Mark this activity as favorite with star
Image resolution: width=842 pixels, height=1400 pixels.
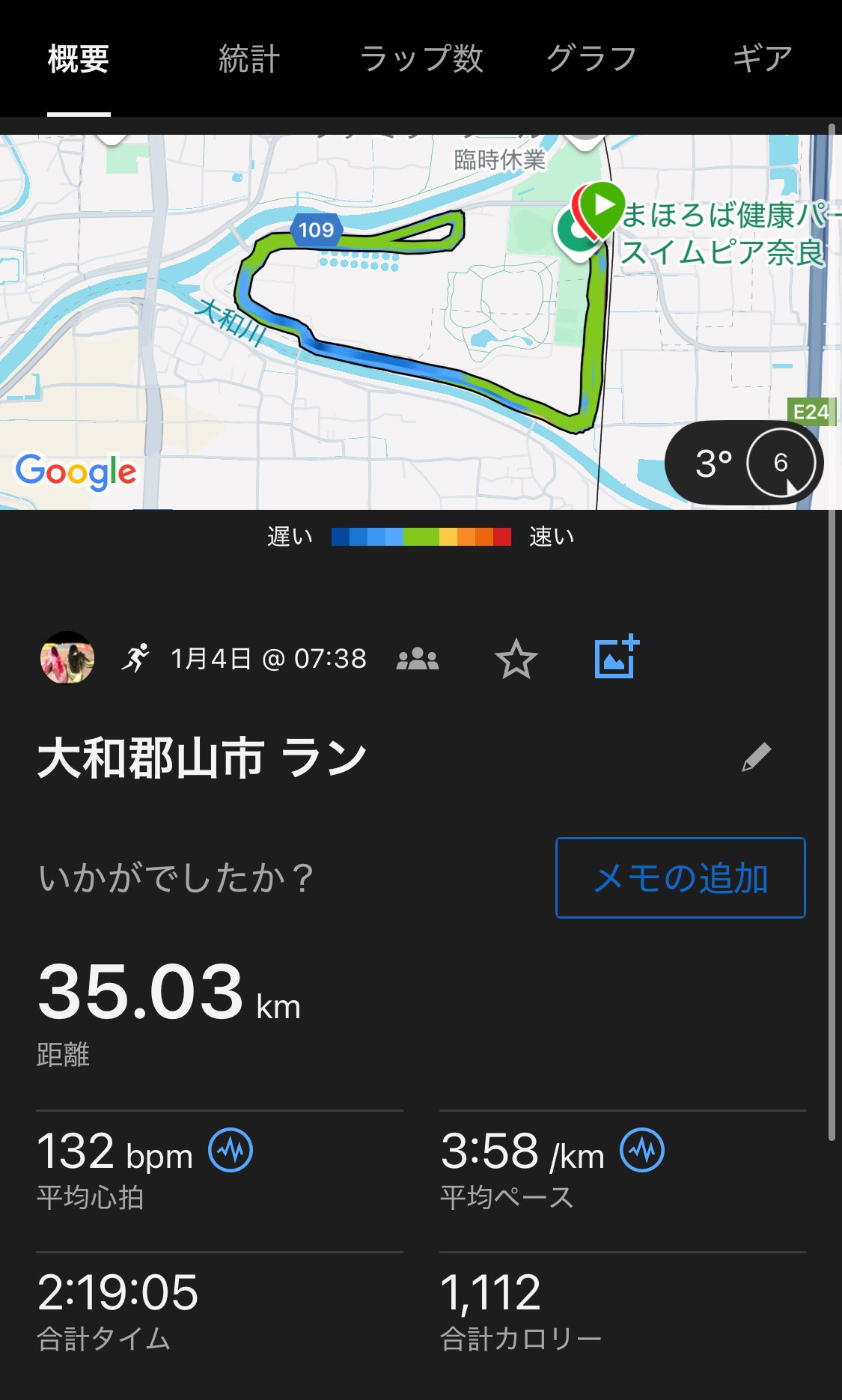[x=516, y=659]
